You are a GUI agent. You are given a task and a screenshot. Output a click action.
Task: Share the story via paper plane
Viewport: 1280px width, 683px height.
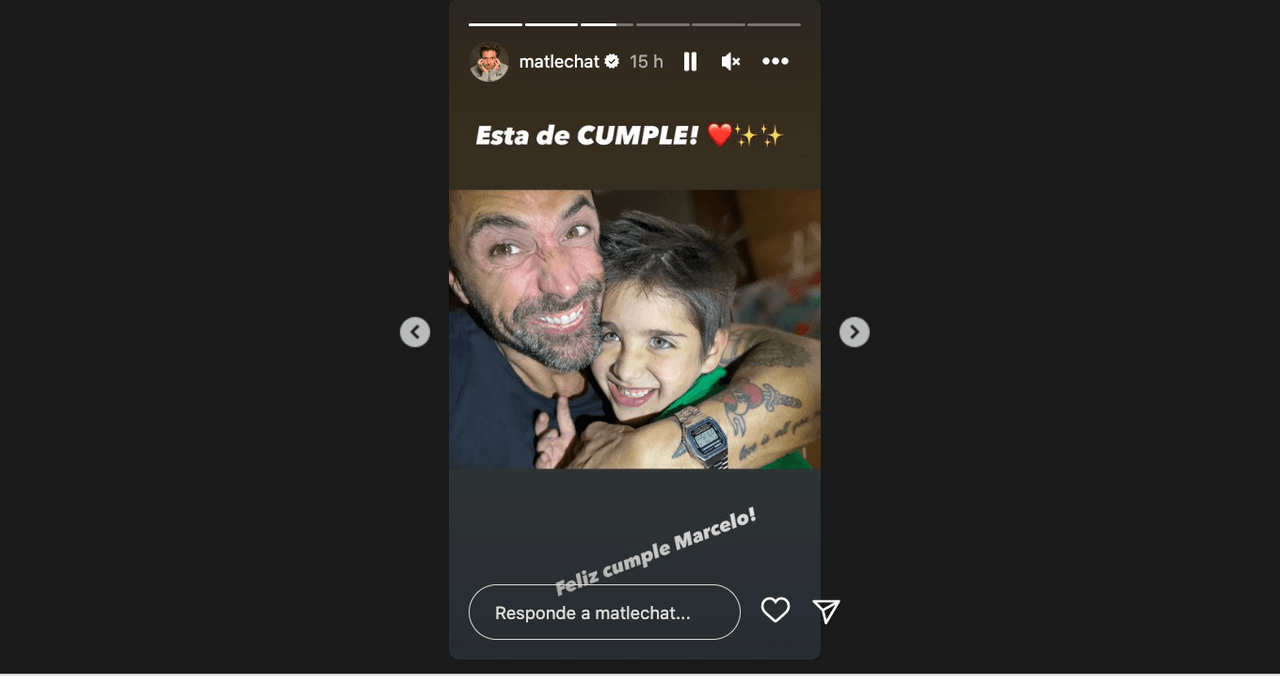point(826,611)
